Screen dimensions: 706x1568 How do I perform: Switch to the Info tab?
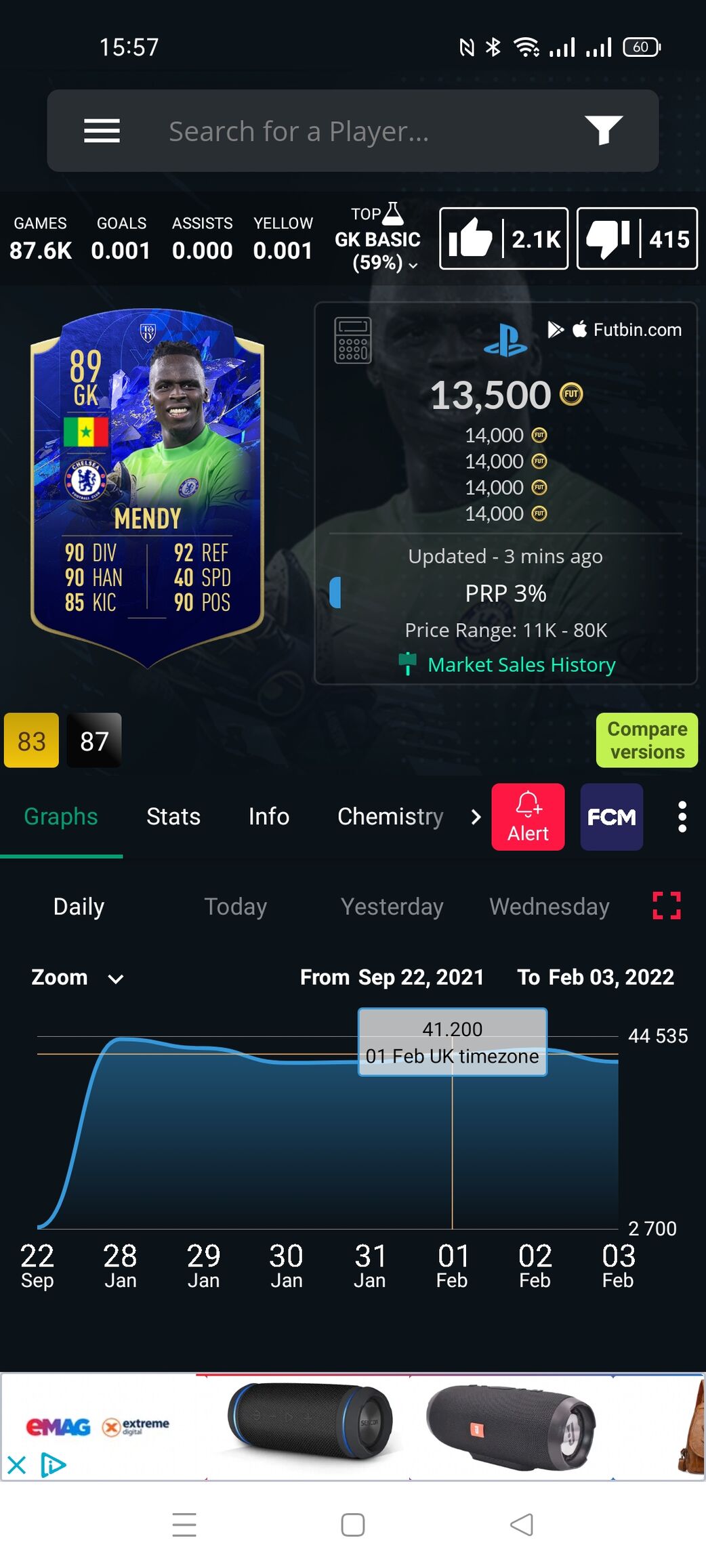(x=268, y=817)
